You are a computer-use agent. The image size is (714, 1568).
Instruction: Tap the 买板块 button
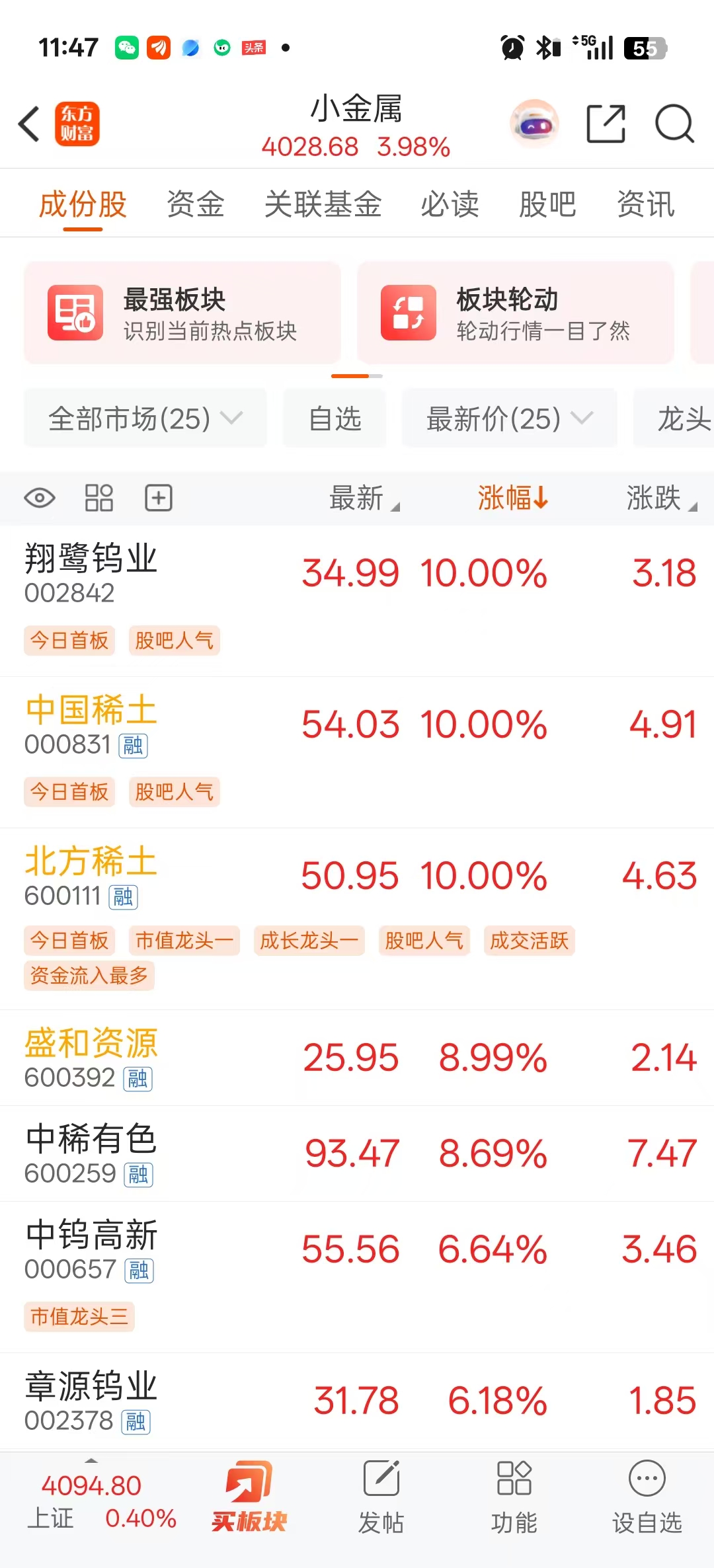tap(249, 1497)
